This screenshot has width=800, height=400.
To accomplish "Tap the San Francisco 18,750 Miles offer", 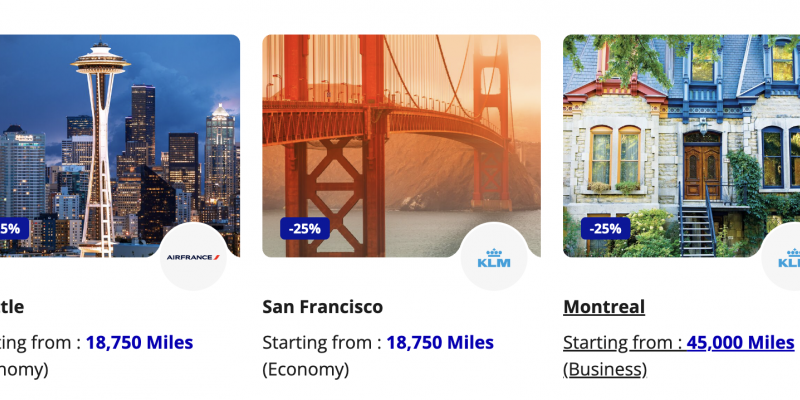I will pyautogui.click(x=439, y=342).
